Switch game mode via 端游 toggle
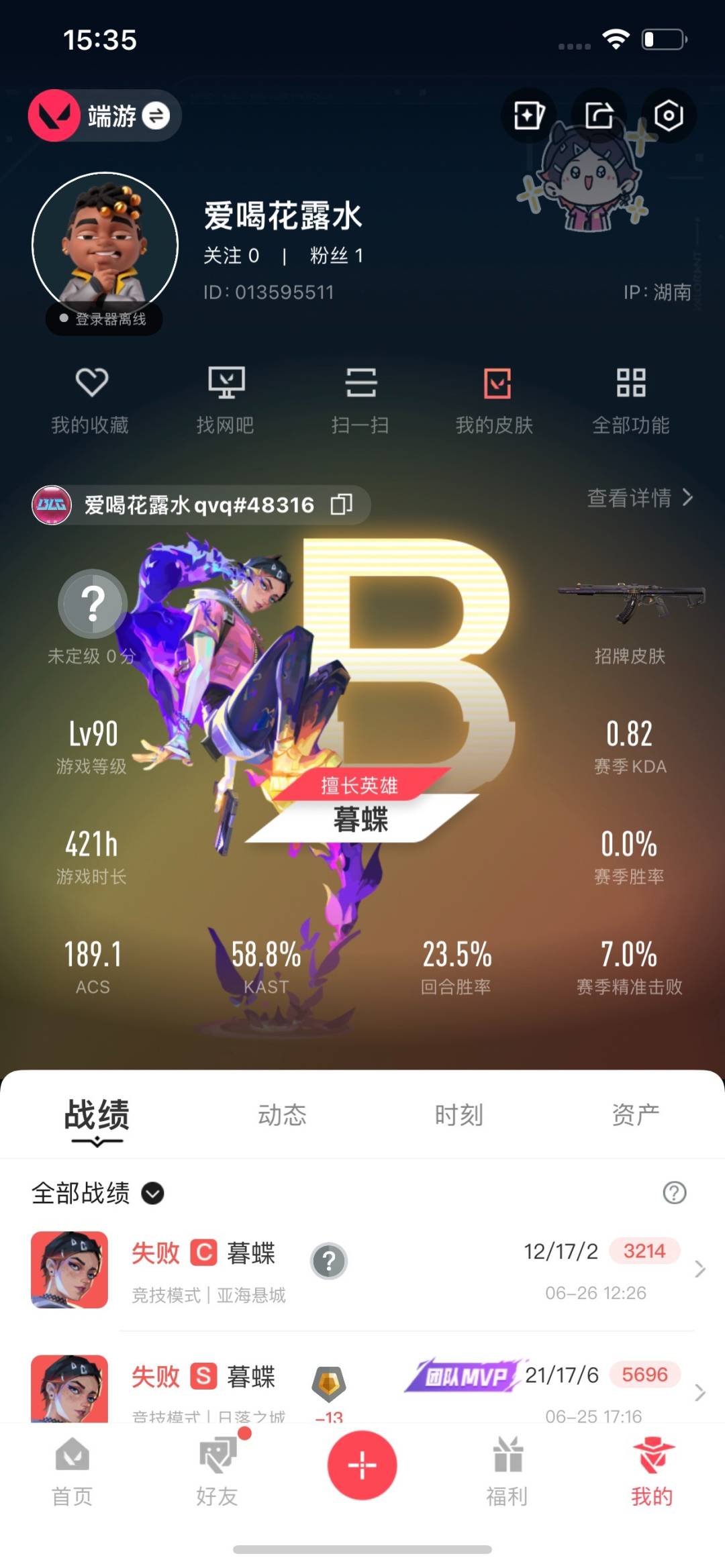The height and width of the screenshot is (1568, 725). tap(155, 116)
